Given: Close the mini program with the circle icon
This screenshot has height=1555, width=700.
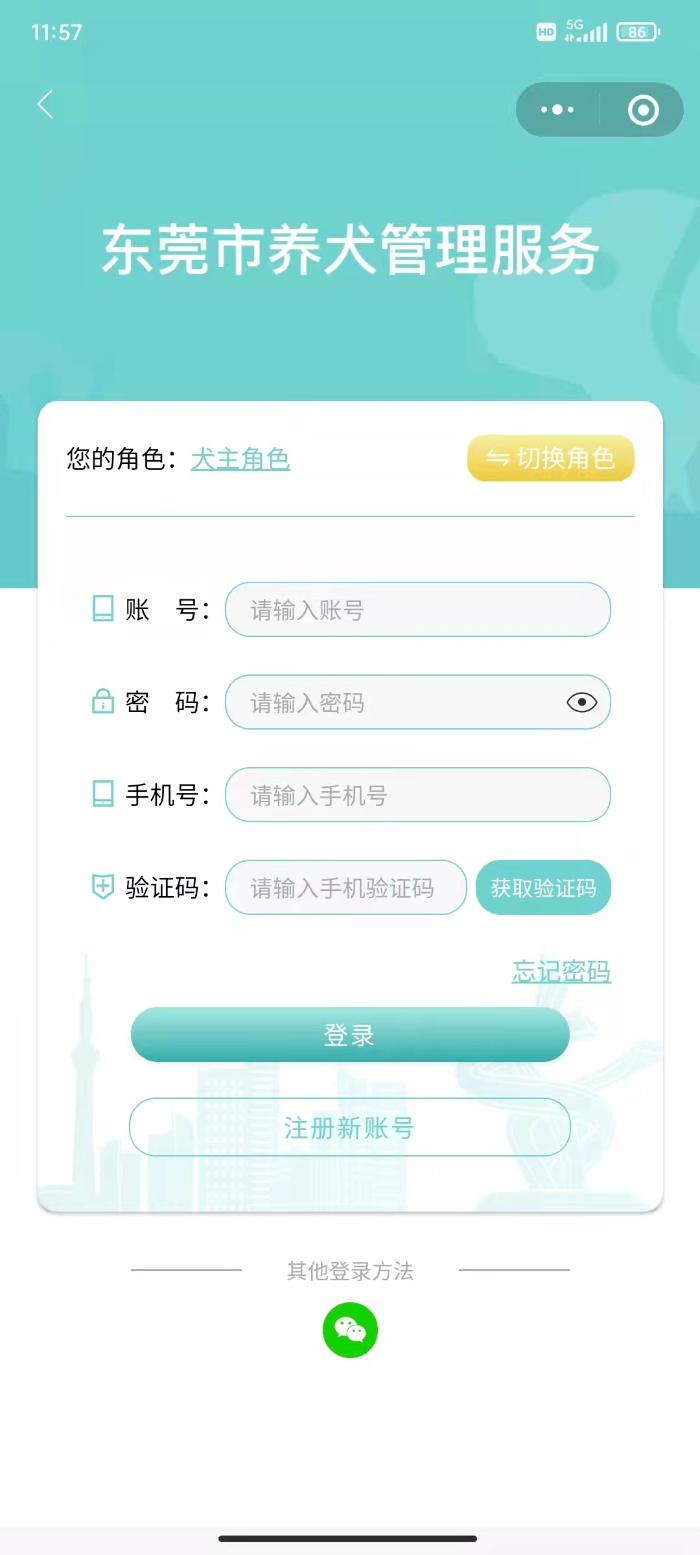Looking at the screenshot, I should (x=643, y=109).
